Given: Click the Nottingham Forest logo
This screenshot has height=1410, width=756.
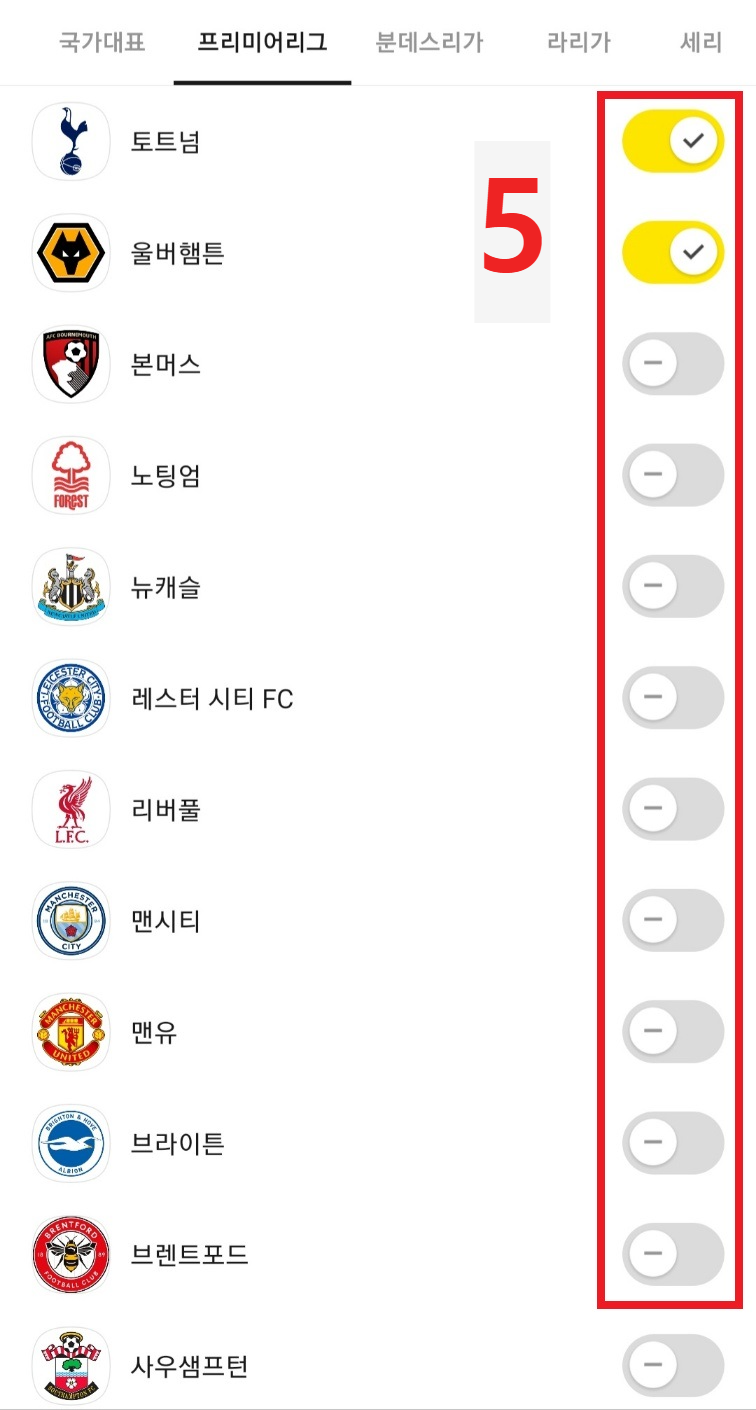Looking at the screenshot, I should pos(71,475).
